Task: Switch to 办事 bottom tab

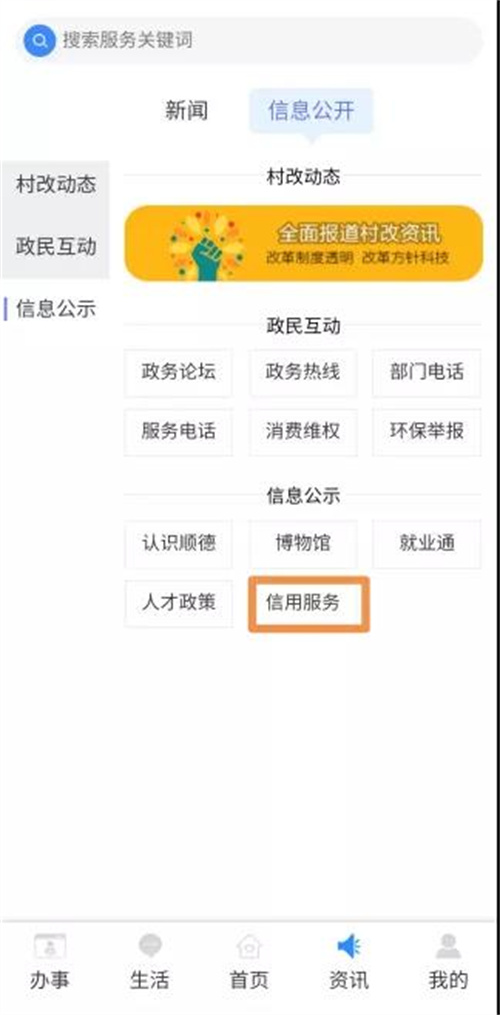Action: pyautogui.click(x=50, y=961)
